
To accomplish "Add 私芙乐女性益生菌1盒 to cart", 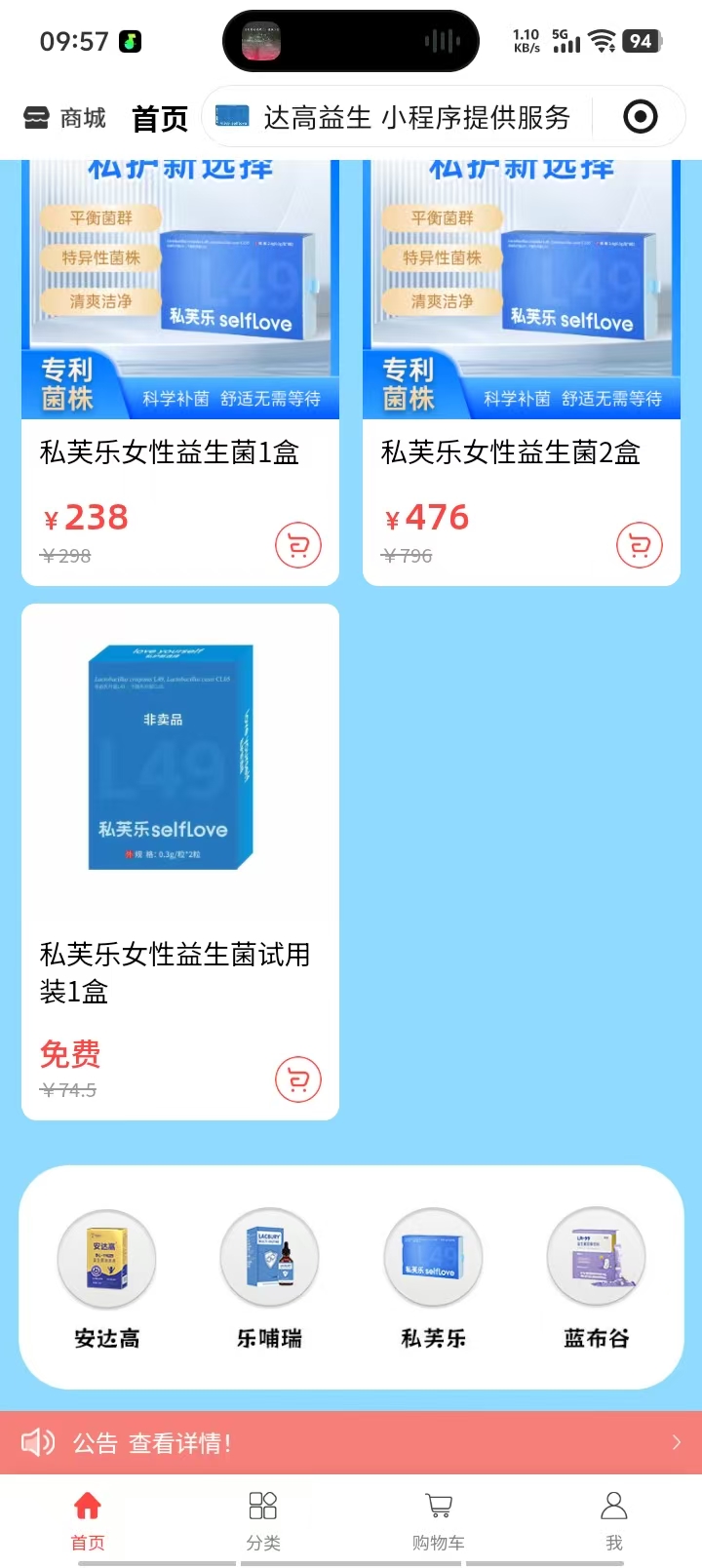I will 298,545.
